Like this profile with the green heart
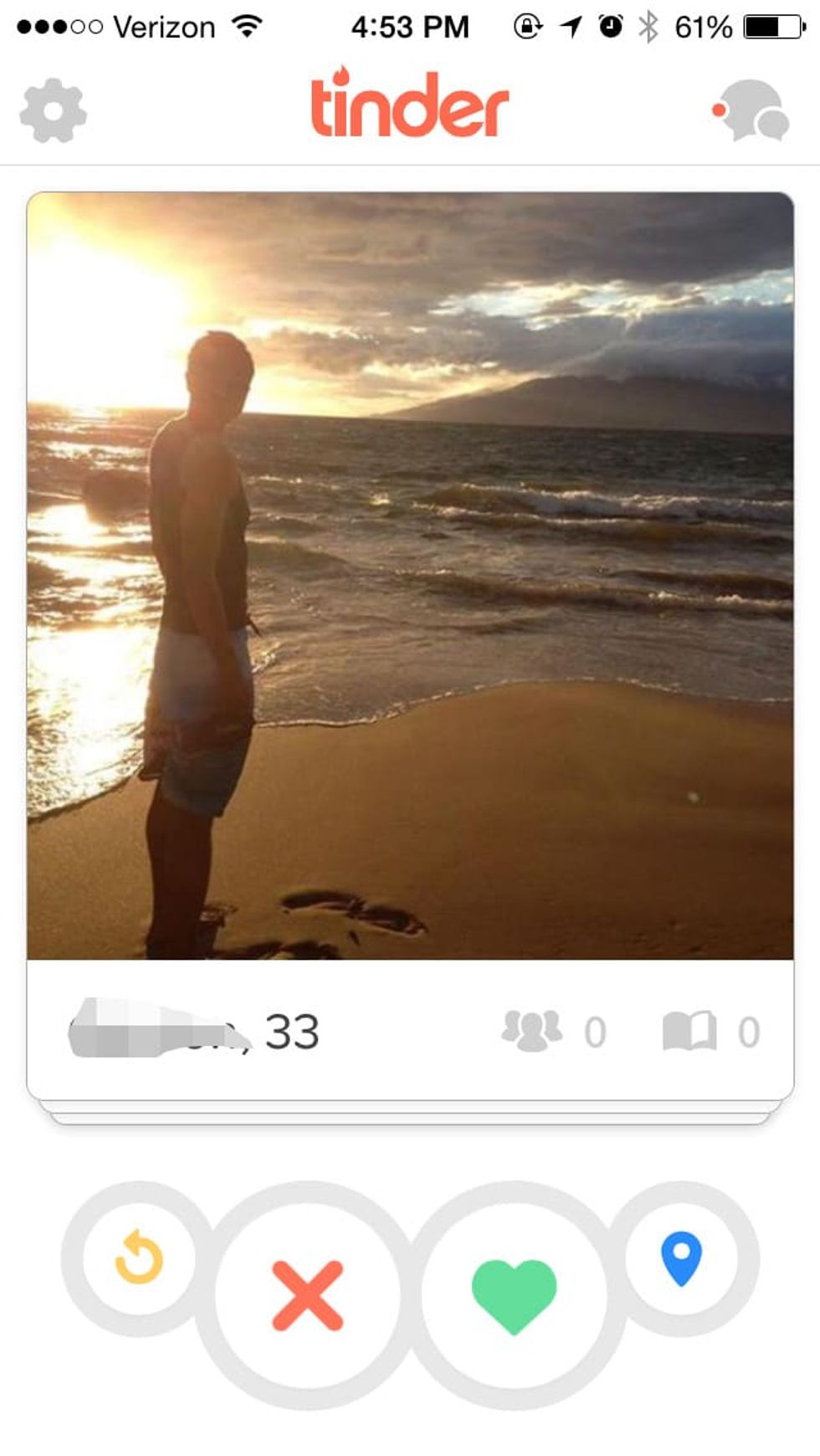This screenshot has height=1456, width=820. coord(514,1295)
